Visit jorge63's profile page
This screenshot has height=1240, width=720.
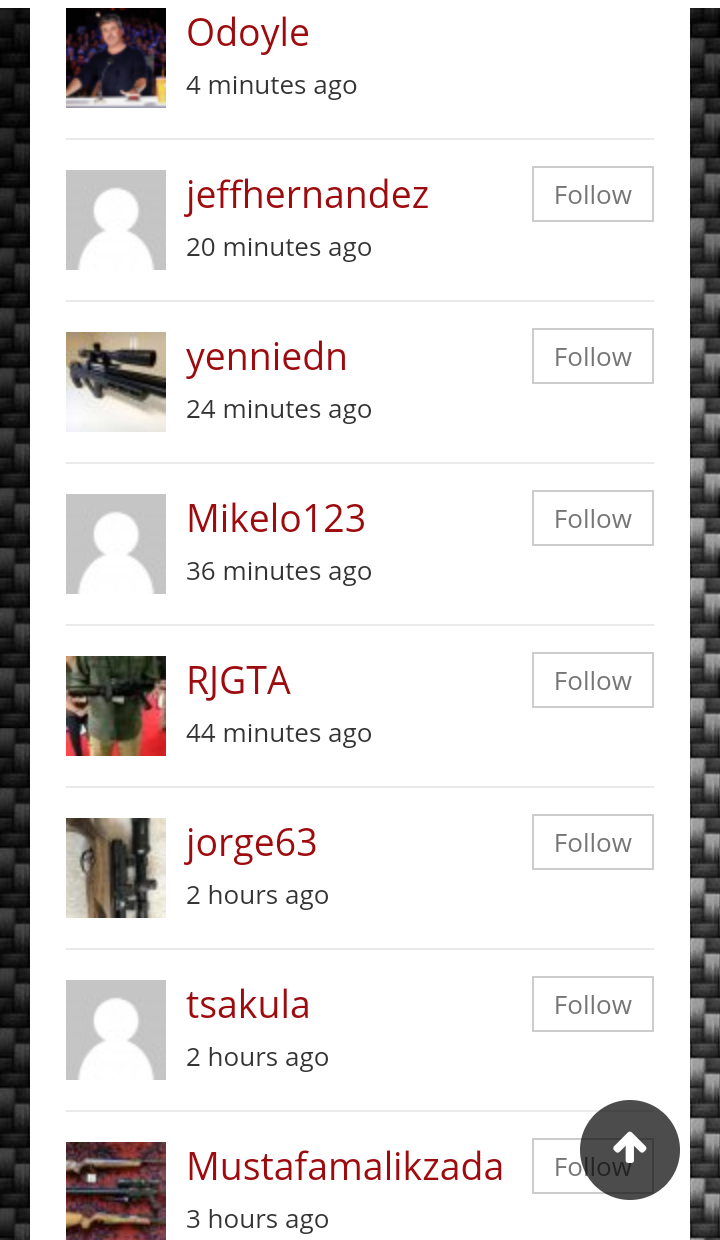pyautogui.click(x=251, y=842)
